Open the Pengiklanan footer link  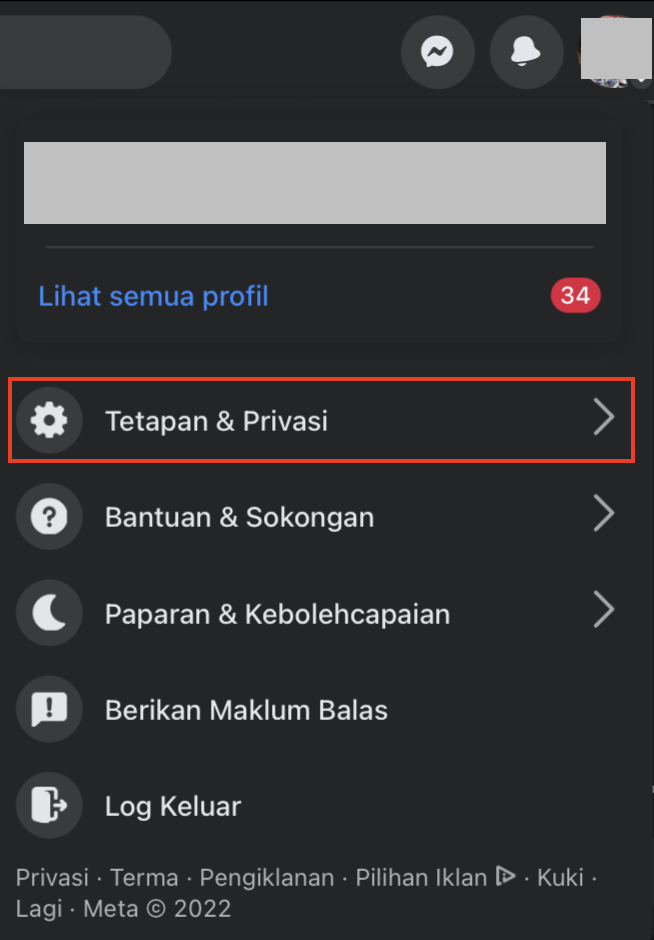266,878
